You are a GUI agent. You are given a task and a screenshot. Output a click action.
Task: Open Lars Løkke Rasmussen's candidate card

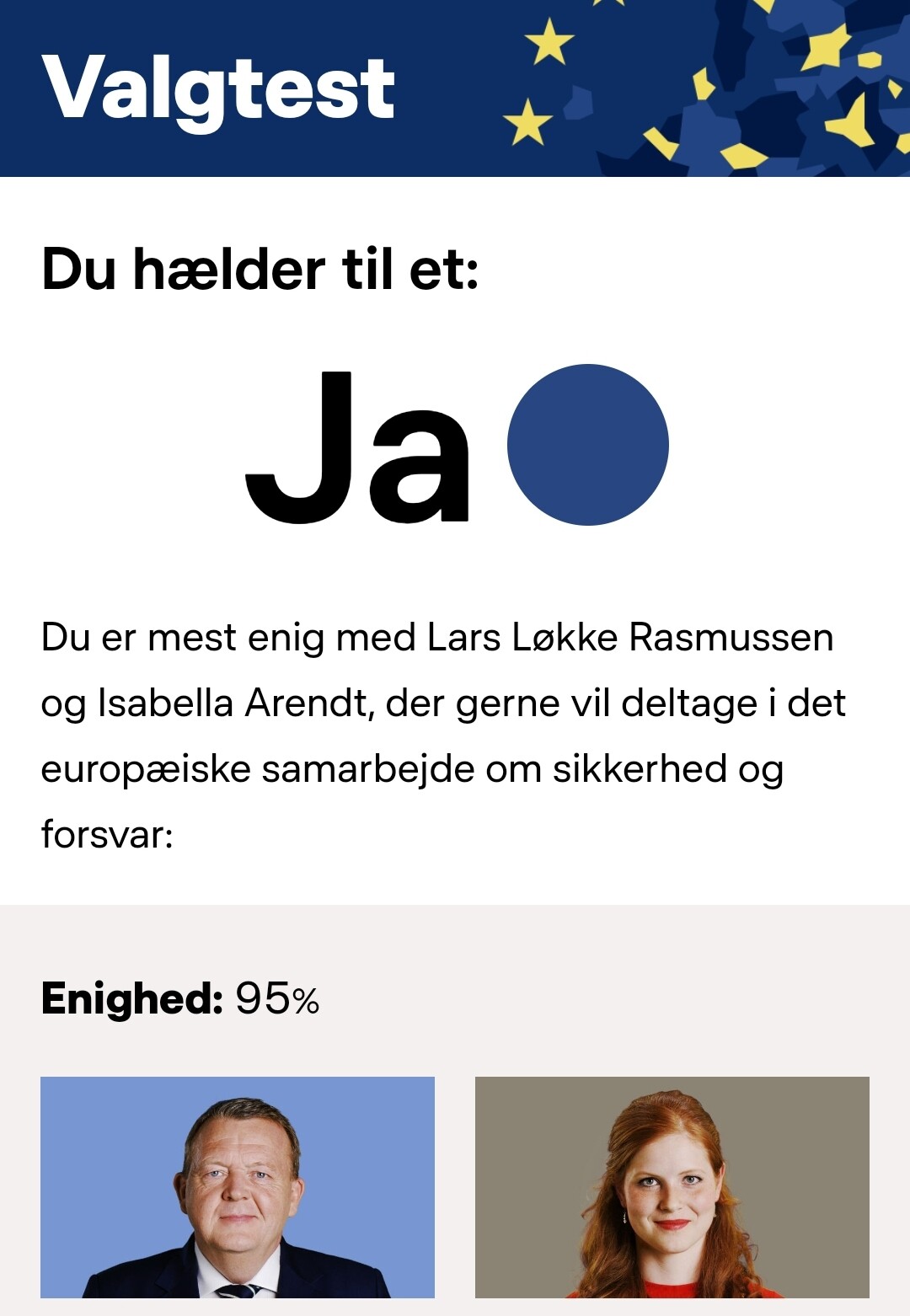(238, 1186)
